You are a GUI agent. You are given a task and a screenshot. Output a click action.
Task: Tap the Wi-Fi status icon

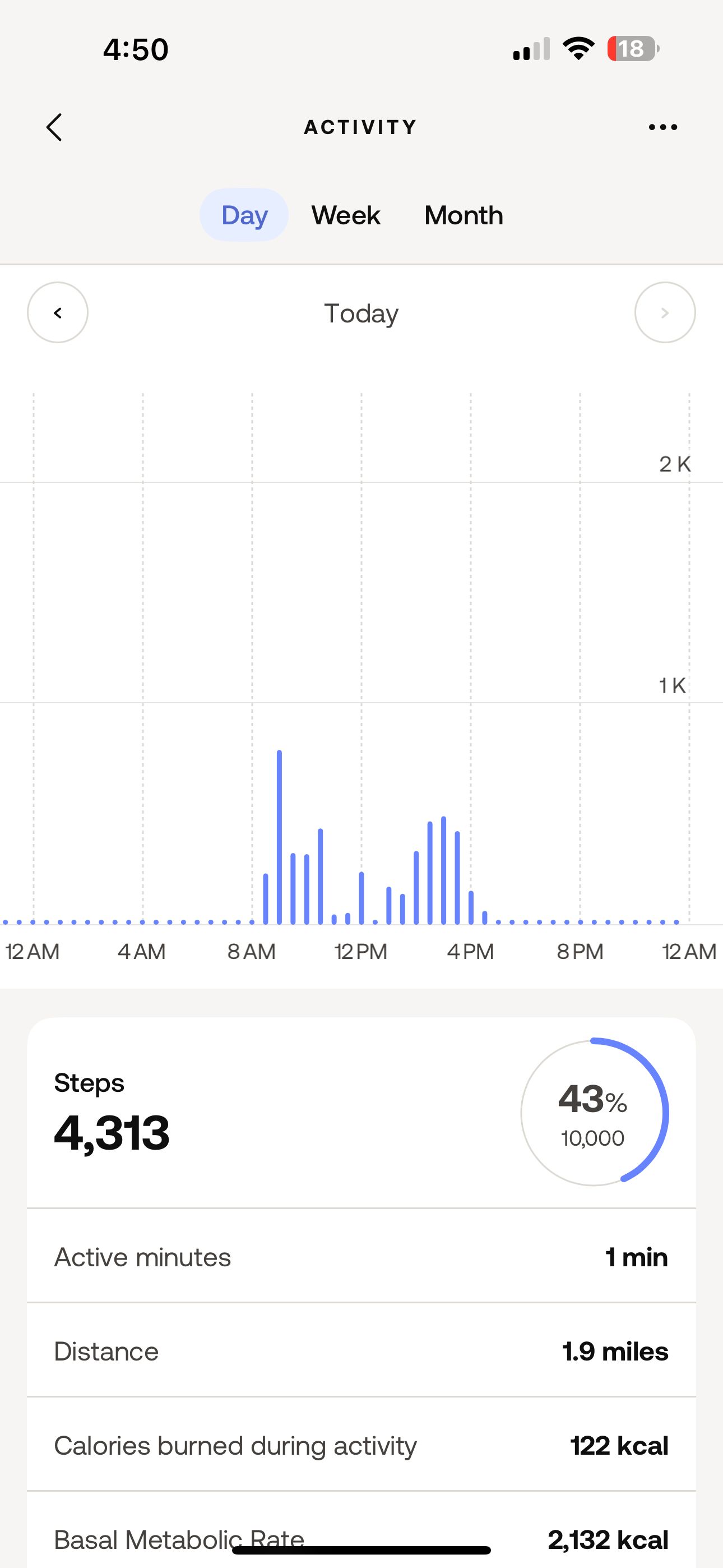[578, 49]
